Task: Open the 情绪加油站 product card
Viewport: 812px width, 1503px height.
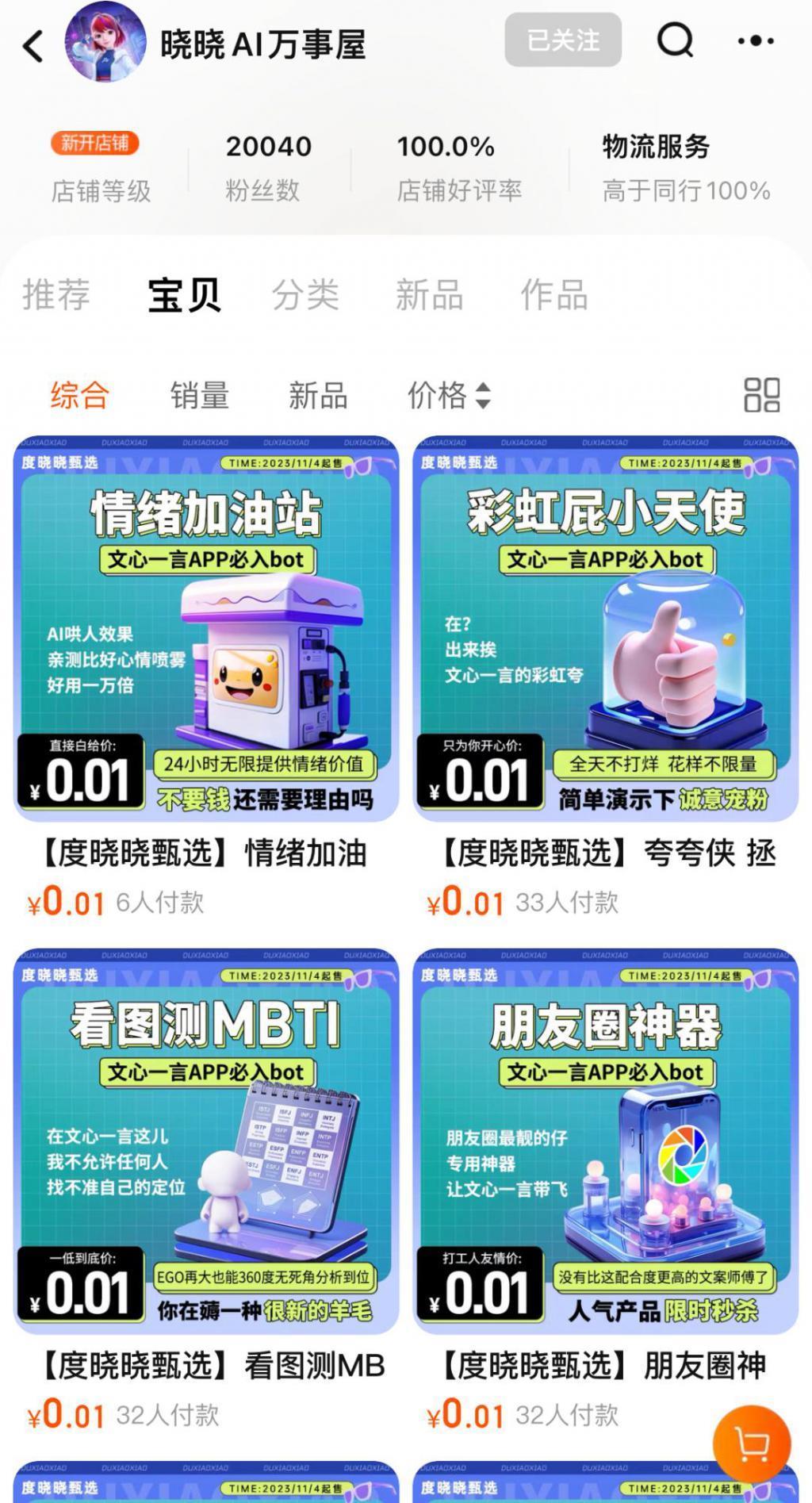Action: [206, 628]
